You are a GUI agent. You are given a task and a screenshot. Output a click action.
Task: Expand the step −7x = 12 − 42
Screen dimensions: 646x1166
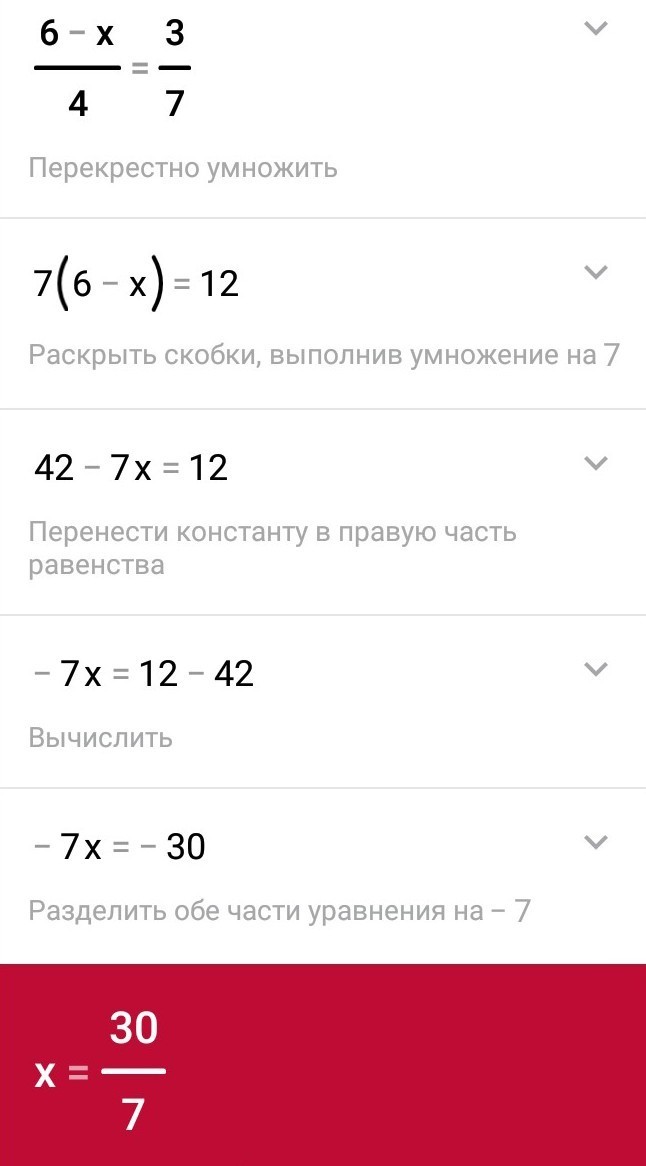click(595, 669)
